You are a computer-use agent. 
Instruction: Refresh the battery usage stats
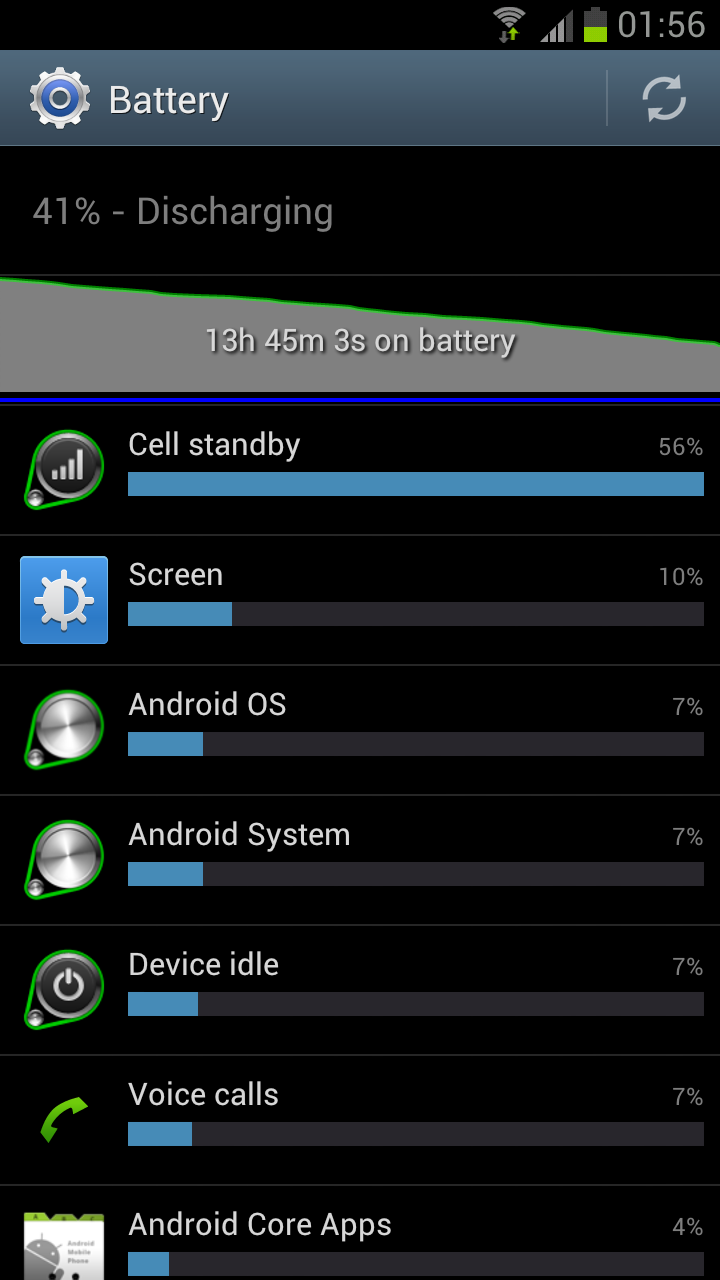(664, 98)
